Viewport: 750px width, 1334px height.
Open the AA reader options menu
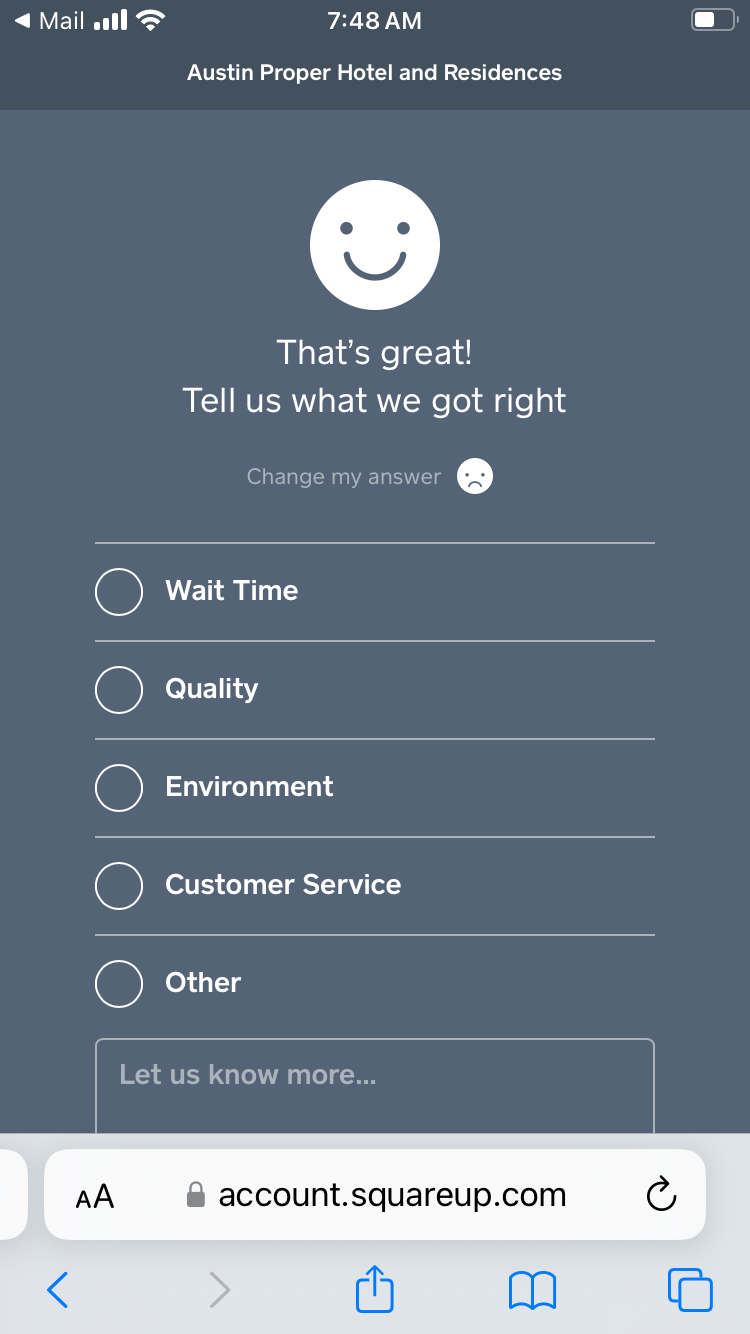pos(95,1195)
